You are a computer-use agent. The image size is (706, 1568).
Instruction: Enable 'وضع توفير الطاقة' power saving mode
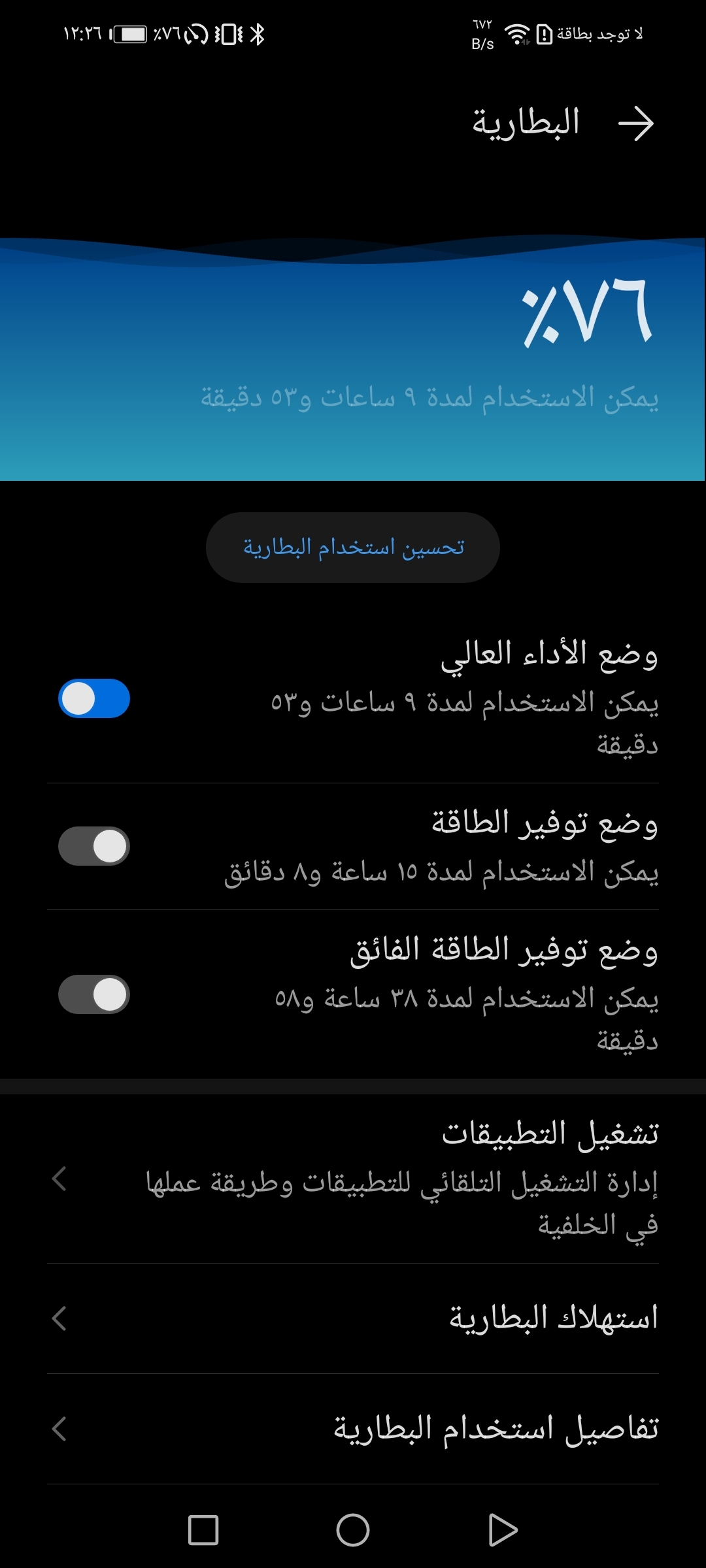[x=95, y=844]
